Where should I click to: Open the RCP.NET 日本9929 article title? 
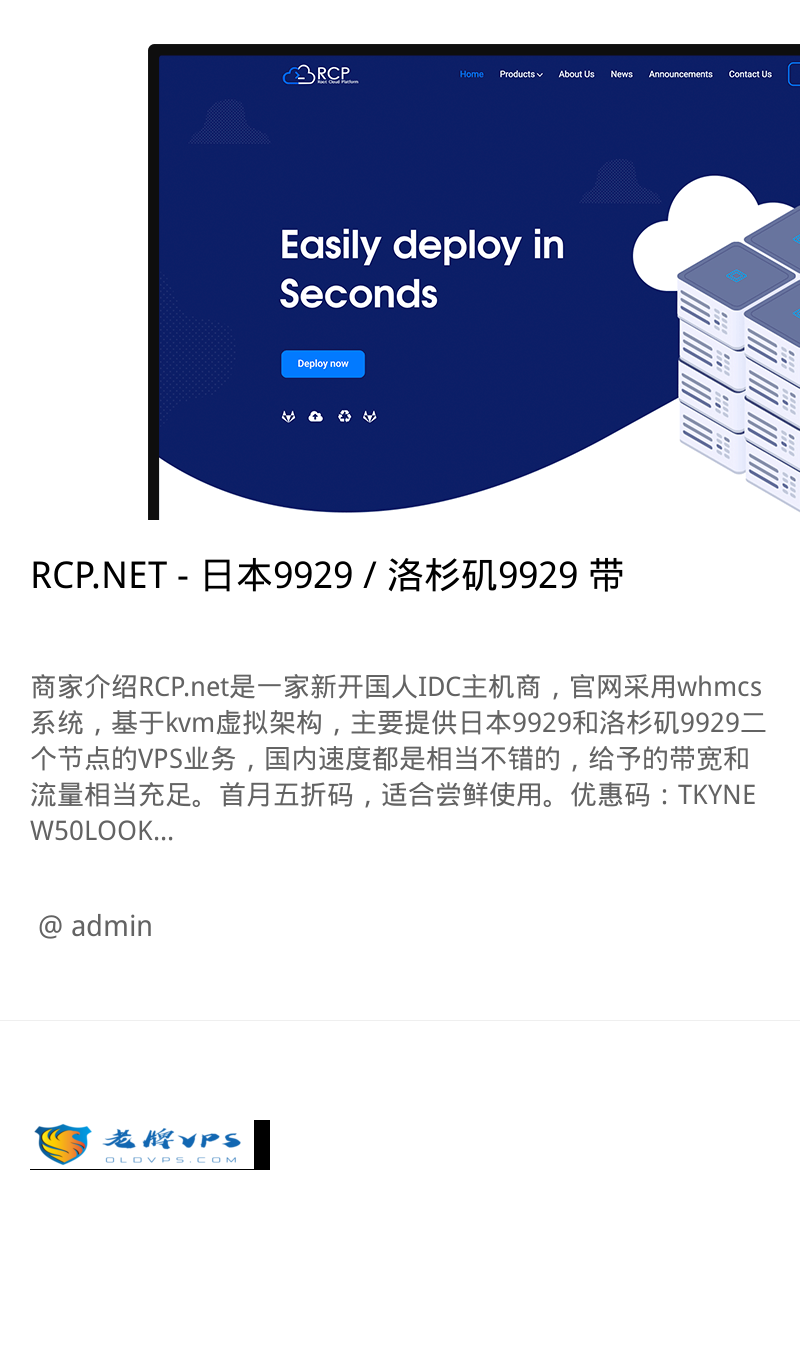point(327,576)
